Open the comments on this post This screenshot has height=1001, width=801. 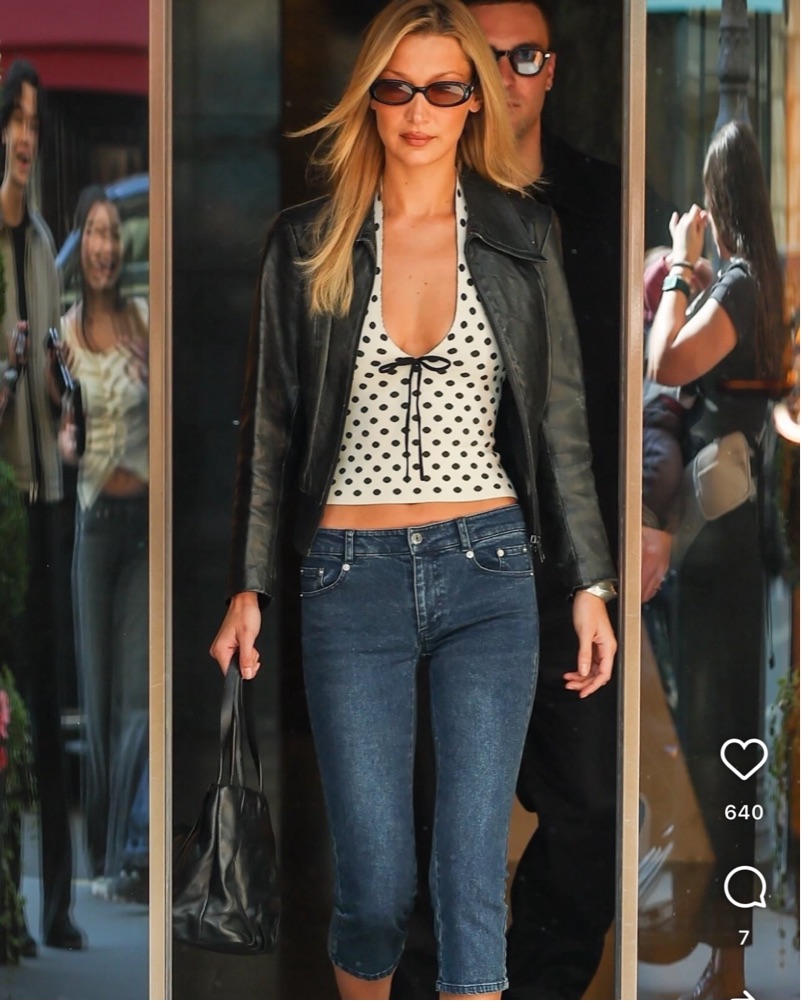coord(744,886)
